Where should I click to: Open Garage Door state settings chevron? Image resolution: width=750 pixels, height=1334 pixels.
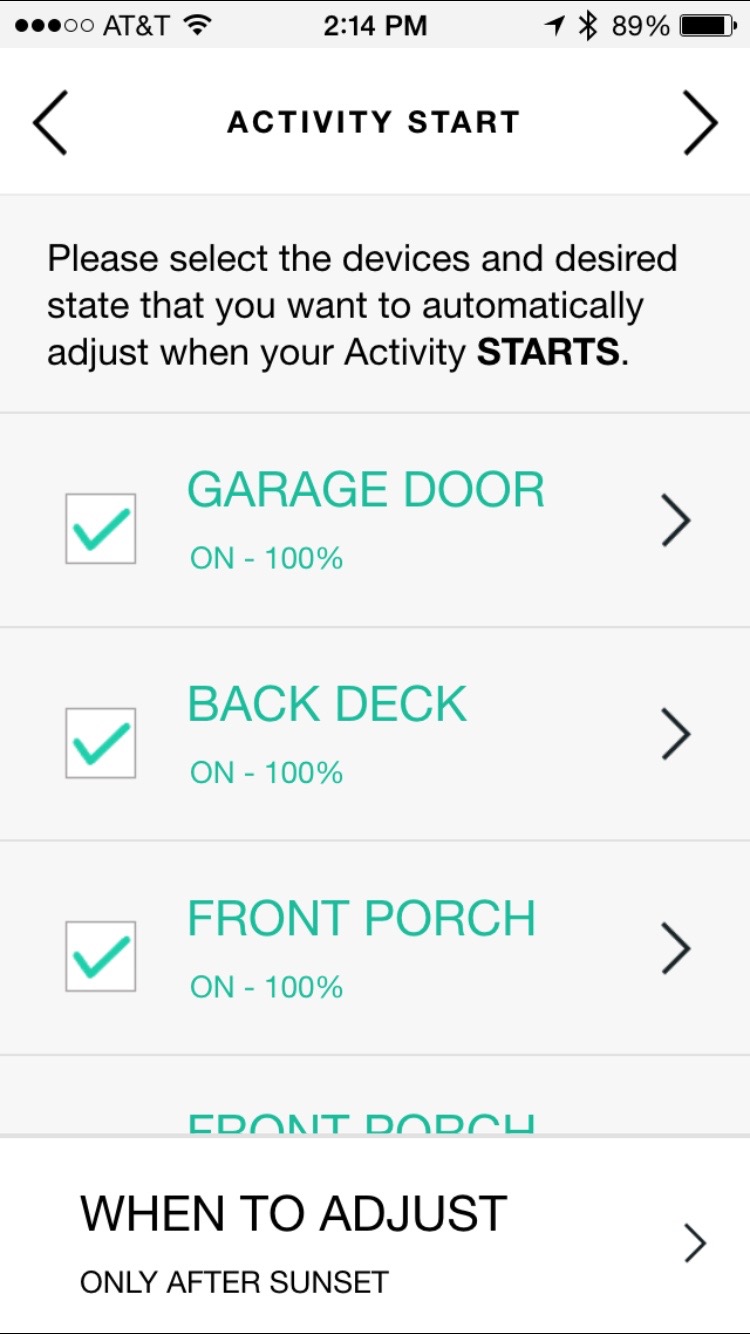[676, 521]
